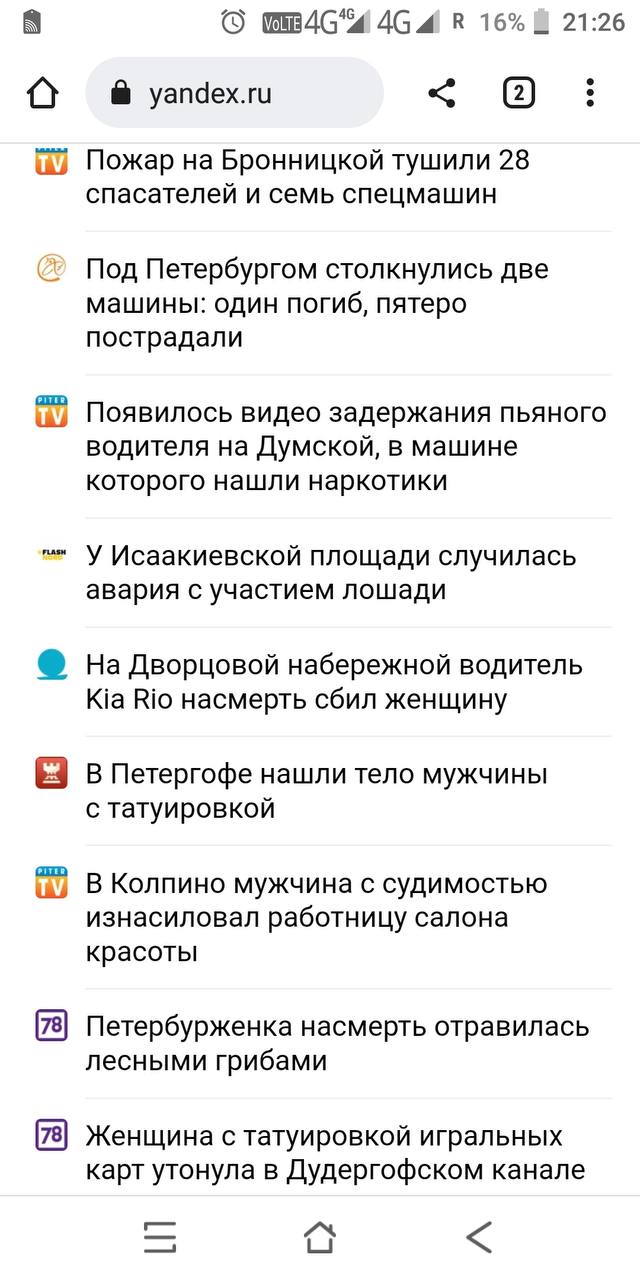Open recent apps from the navigation bar
This screenshot has height=1280, width=640.
(x=160, y=1237)
